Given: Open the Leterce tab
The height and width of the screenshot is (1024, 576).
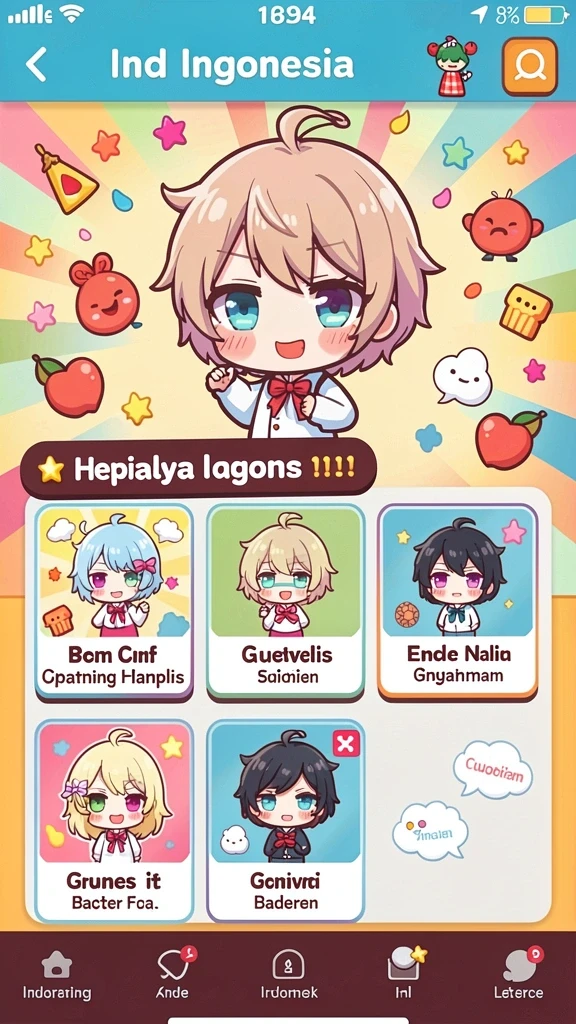Looking at the screenshot, I should point(519,975).
